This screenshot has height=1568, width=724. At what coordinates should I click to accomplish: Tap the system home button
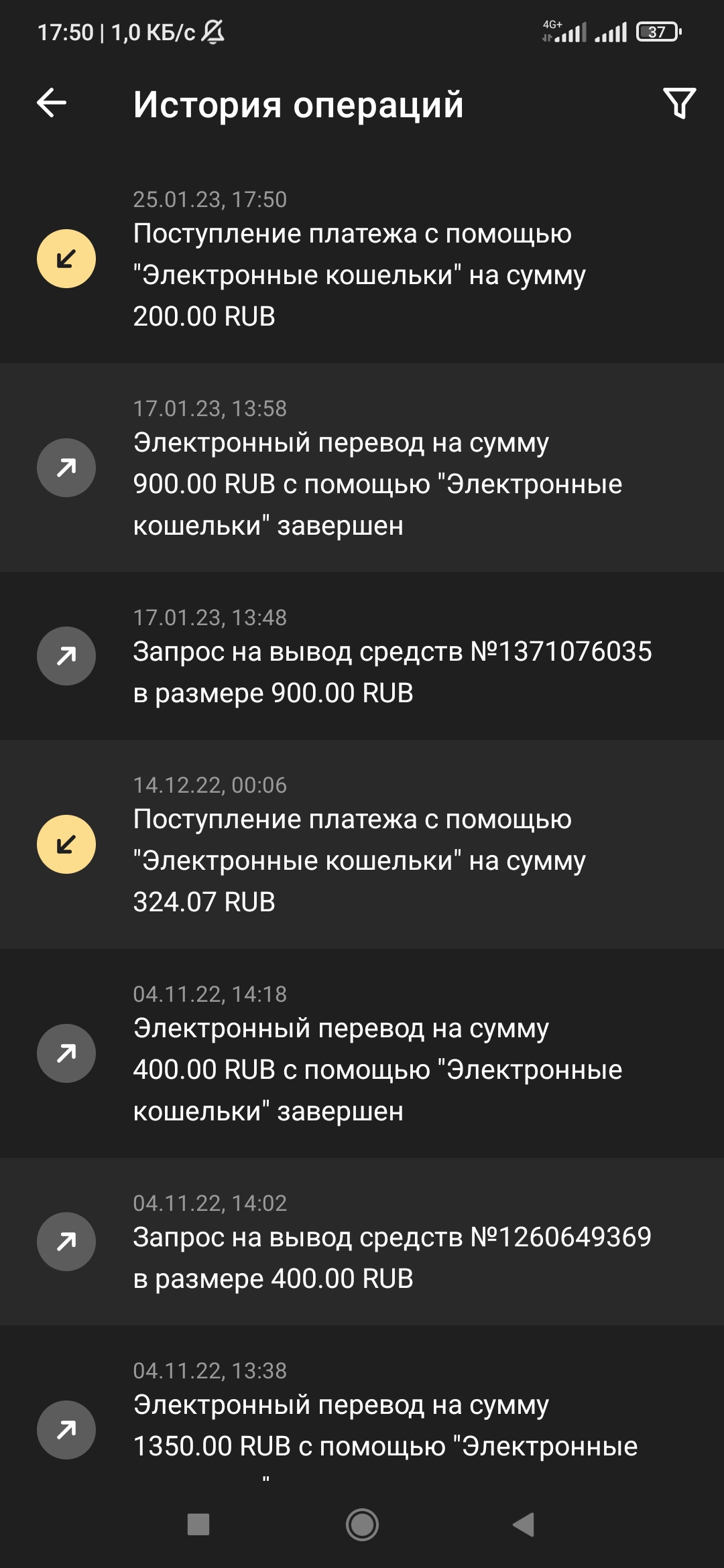(362, 1524)
